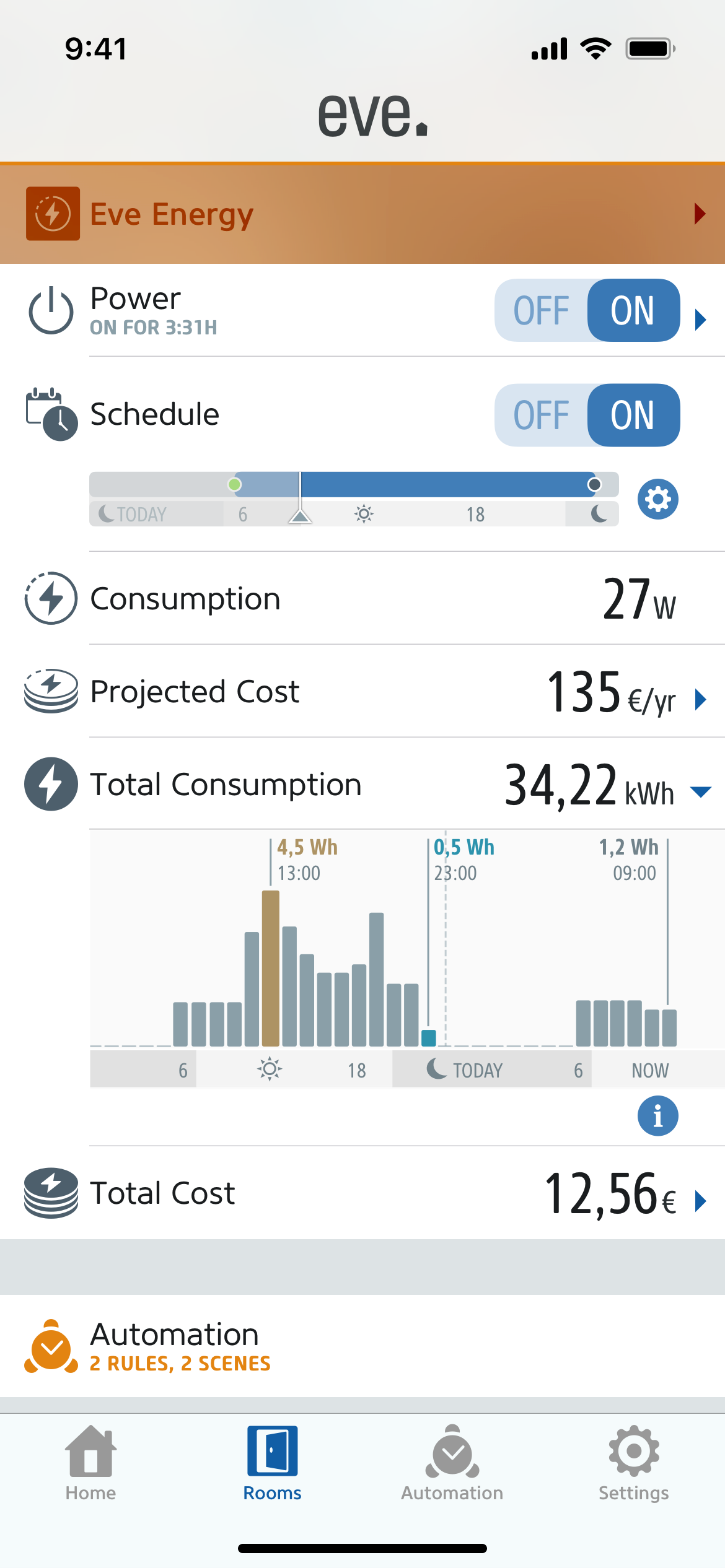Turn Power off
725x1568 pixels.
click(x=541, y=311)
